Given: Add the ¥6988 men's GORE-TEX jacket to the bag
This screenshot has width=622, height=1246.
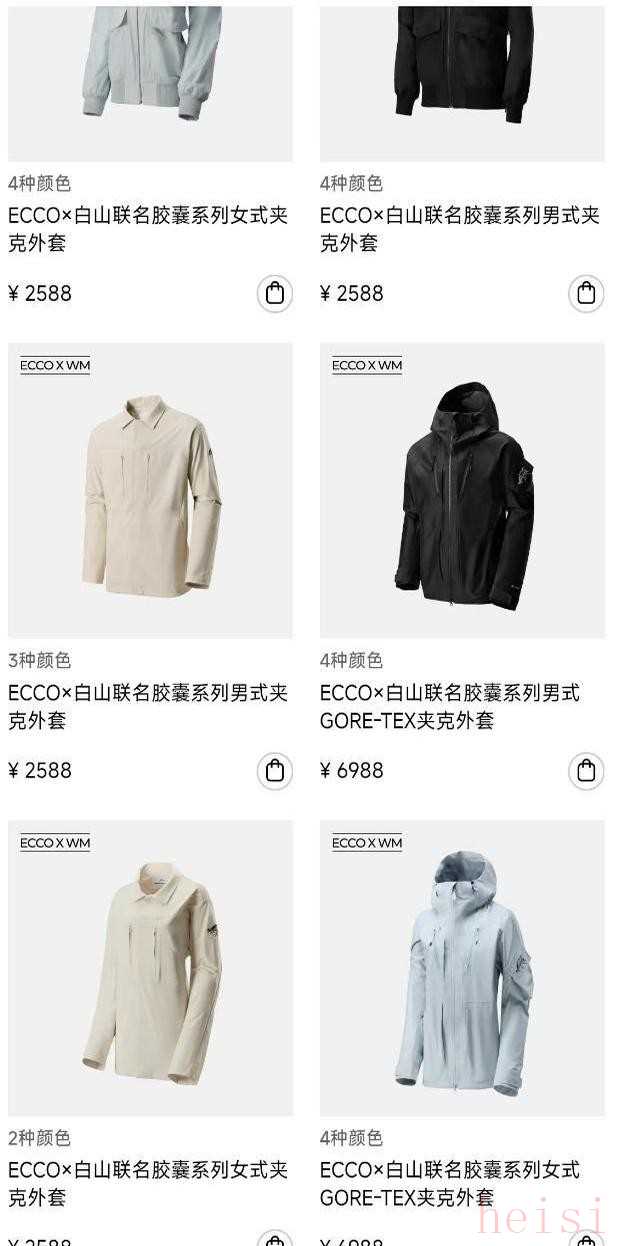Looking at the screenshot, I should [586, 771].
